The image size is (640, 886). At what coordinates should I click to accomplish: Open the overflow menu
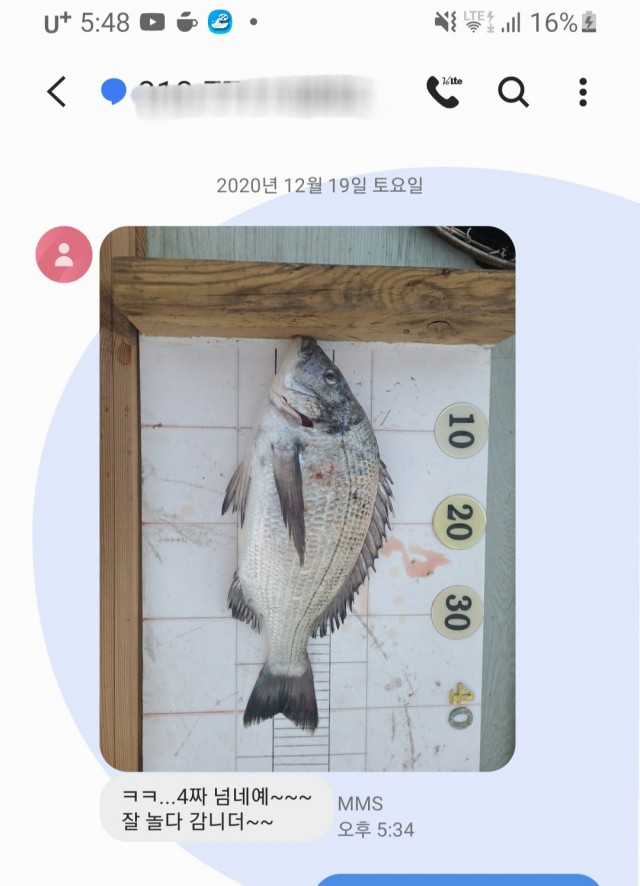tap(583, 92)
